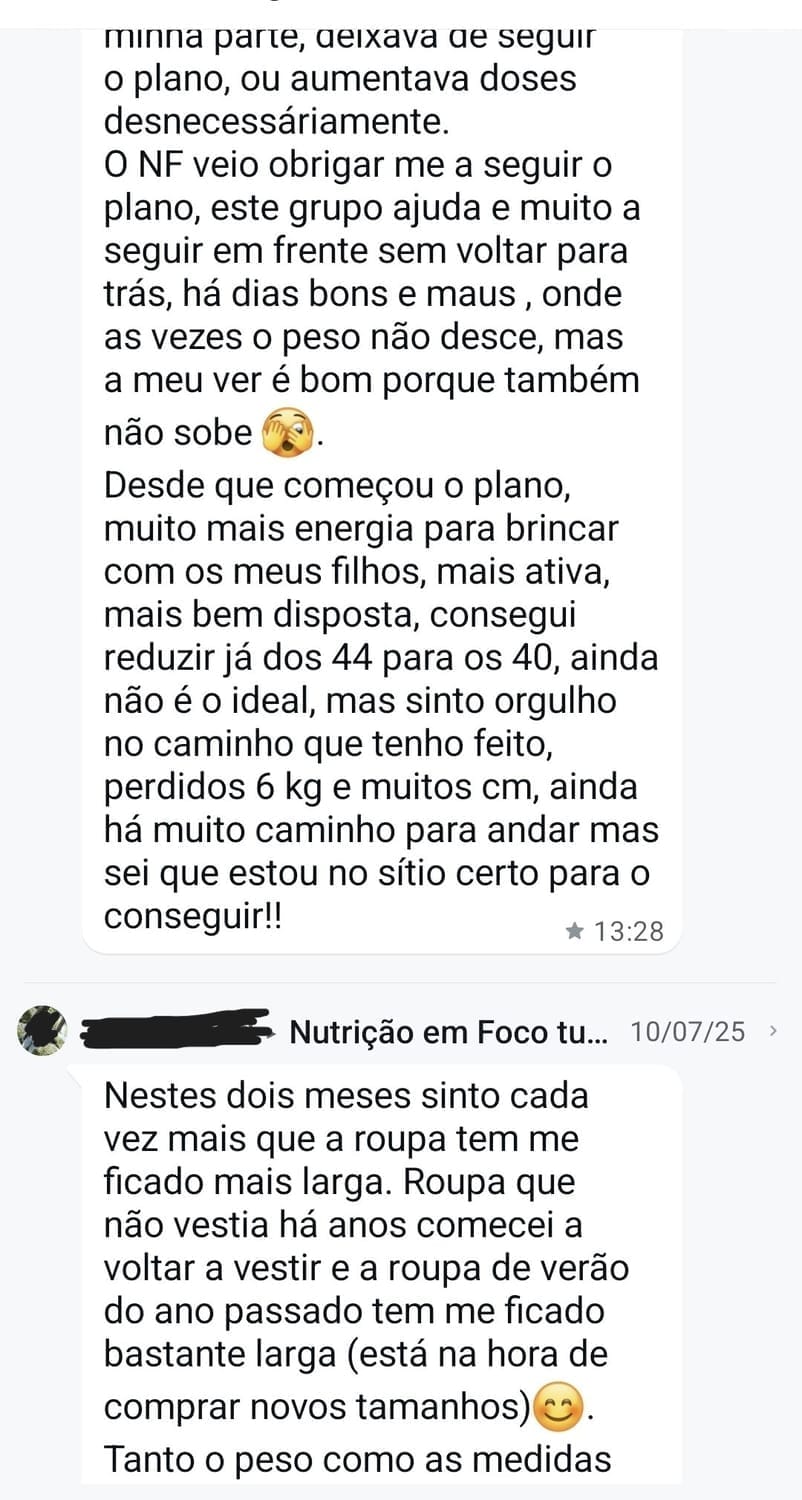Tap the chevron next to 10/07/25
Screen dimensions: 802x1500
[772, 1030]
